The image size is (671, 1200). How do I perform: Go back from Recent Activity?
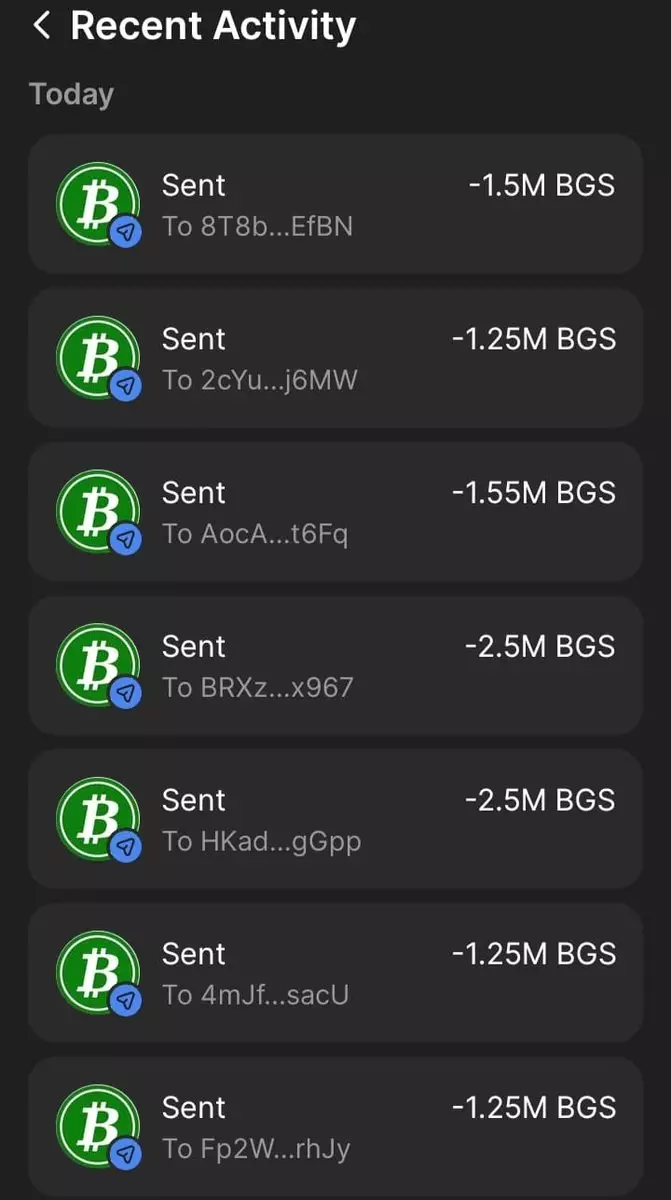pos(42,27)
